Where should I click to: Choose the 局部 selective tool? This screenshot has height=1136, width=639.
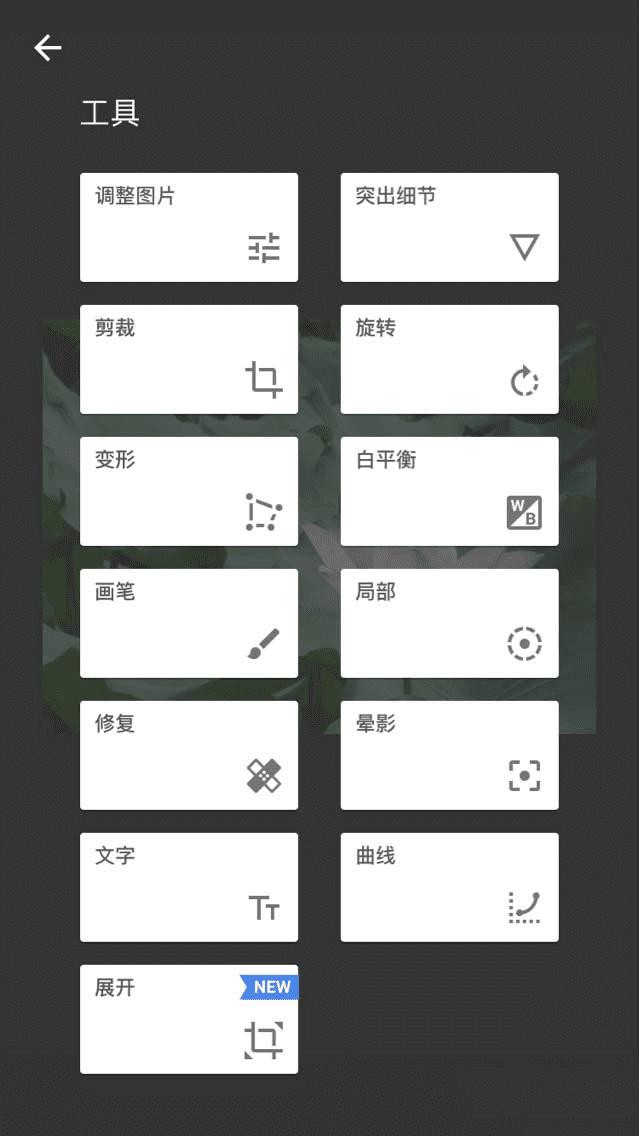coord(449,623)
